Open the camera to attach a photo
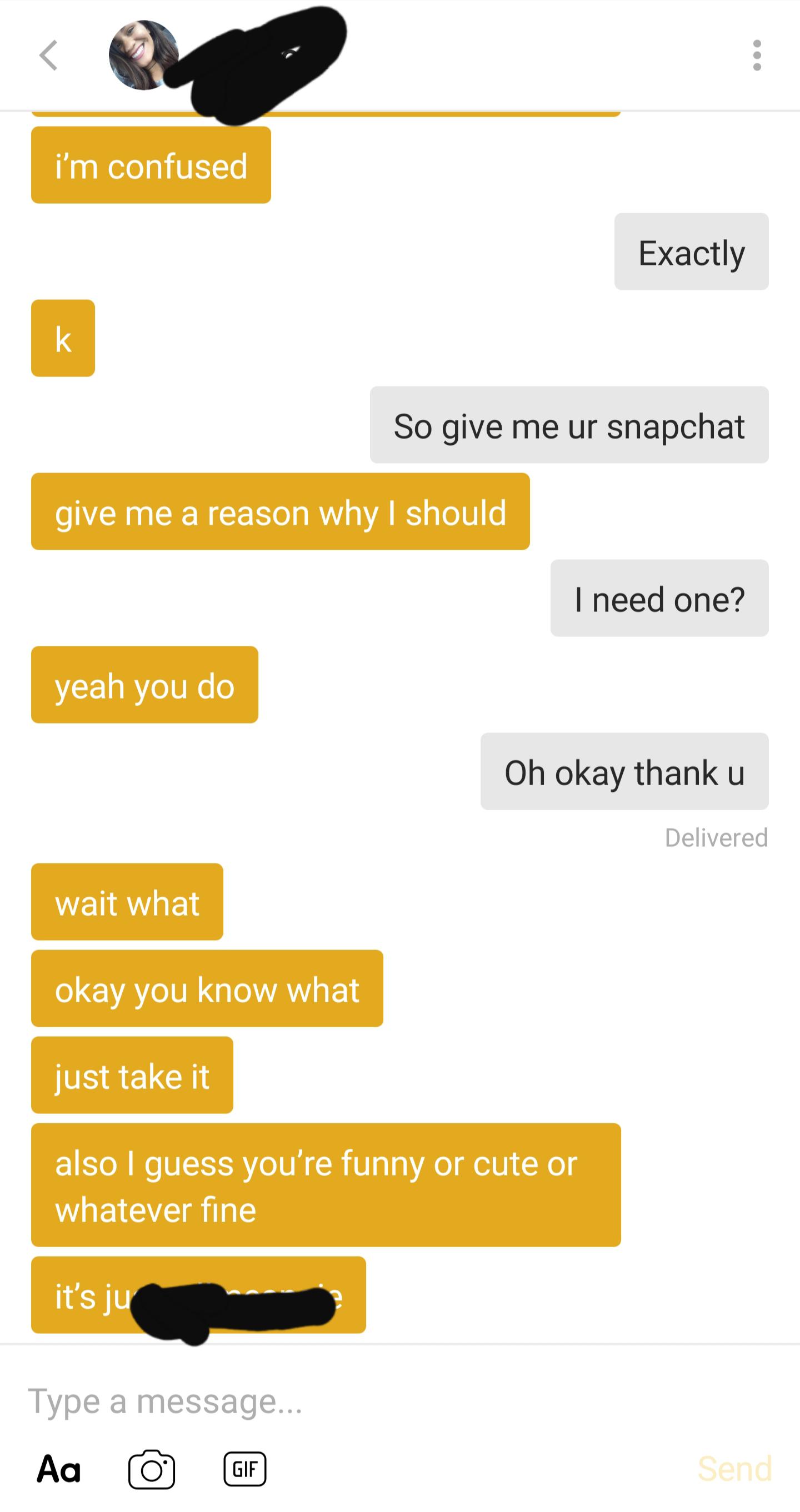This screenshot has width=800, height=1512. pyautogui.click(x=152, y=1469)
